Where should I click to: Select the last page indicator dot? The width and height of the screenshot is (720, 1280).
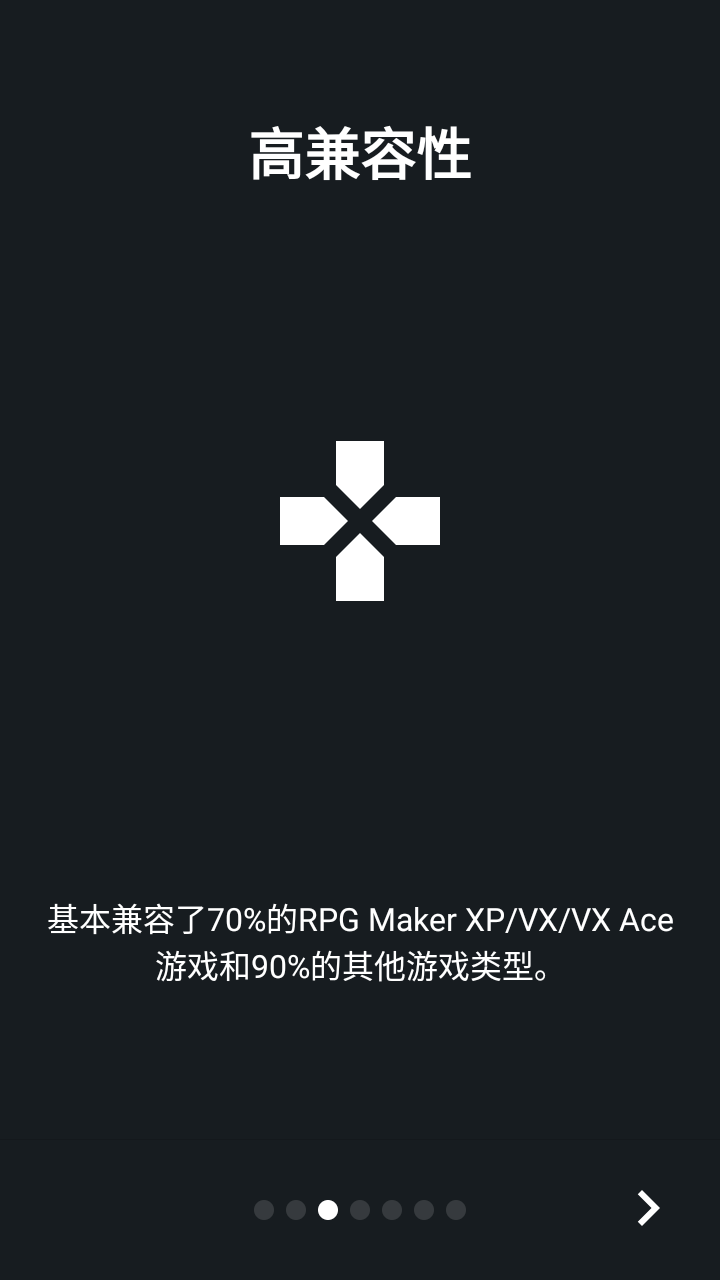456,1210
